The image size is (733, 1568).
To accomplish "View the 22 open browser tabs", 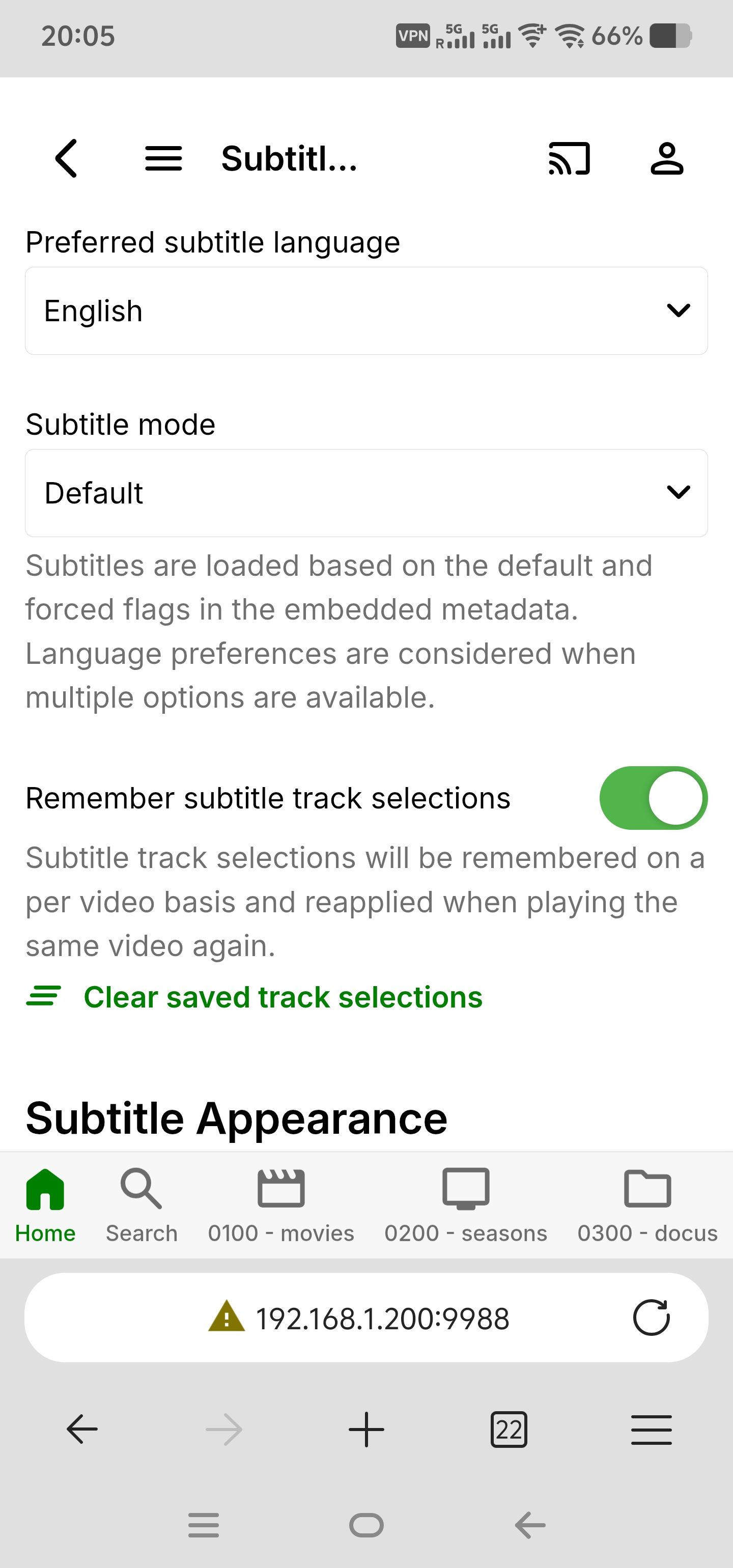I will tap(509, 1429).
